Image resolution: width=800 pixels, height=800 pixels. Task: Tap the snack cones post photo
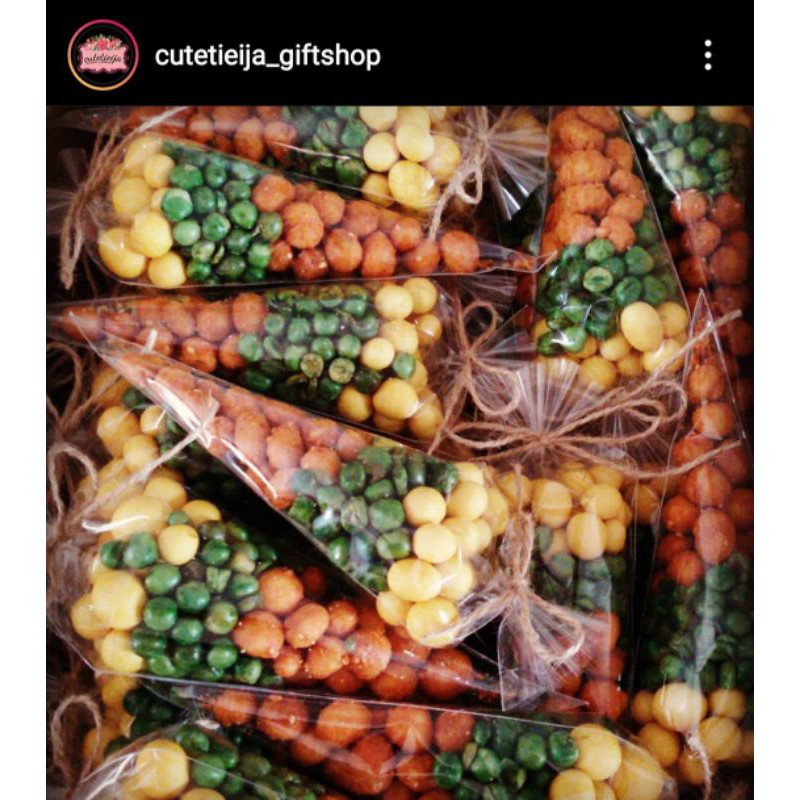[399, 453]
